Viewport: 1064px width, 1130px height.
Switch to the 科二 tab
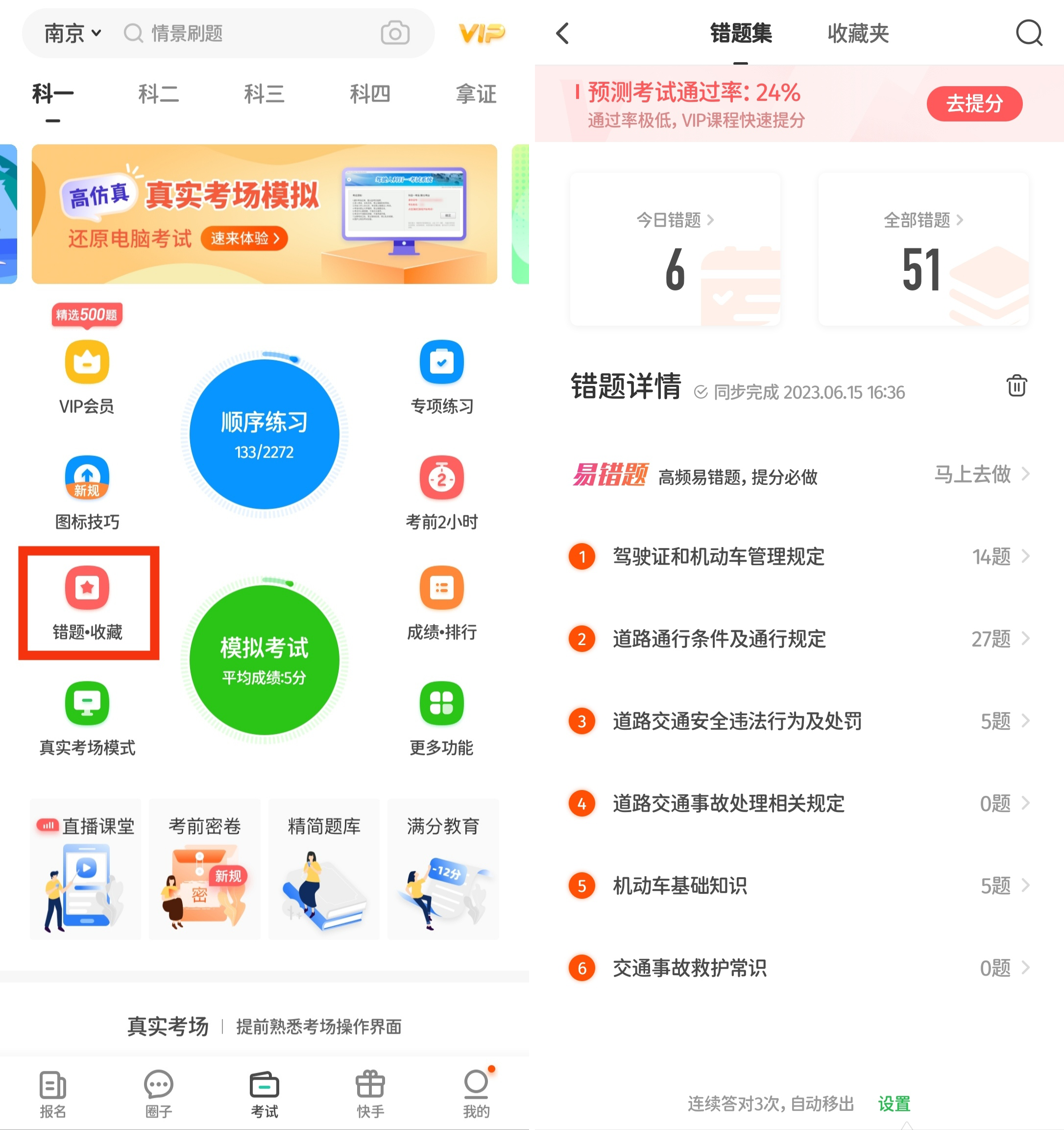158,94
